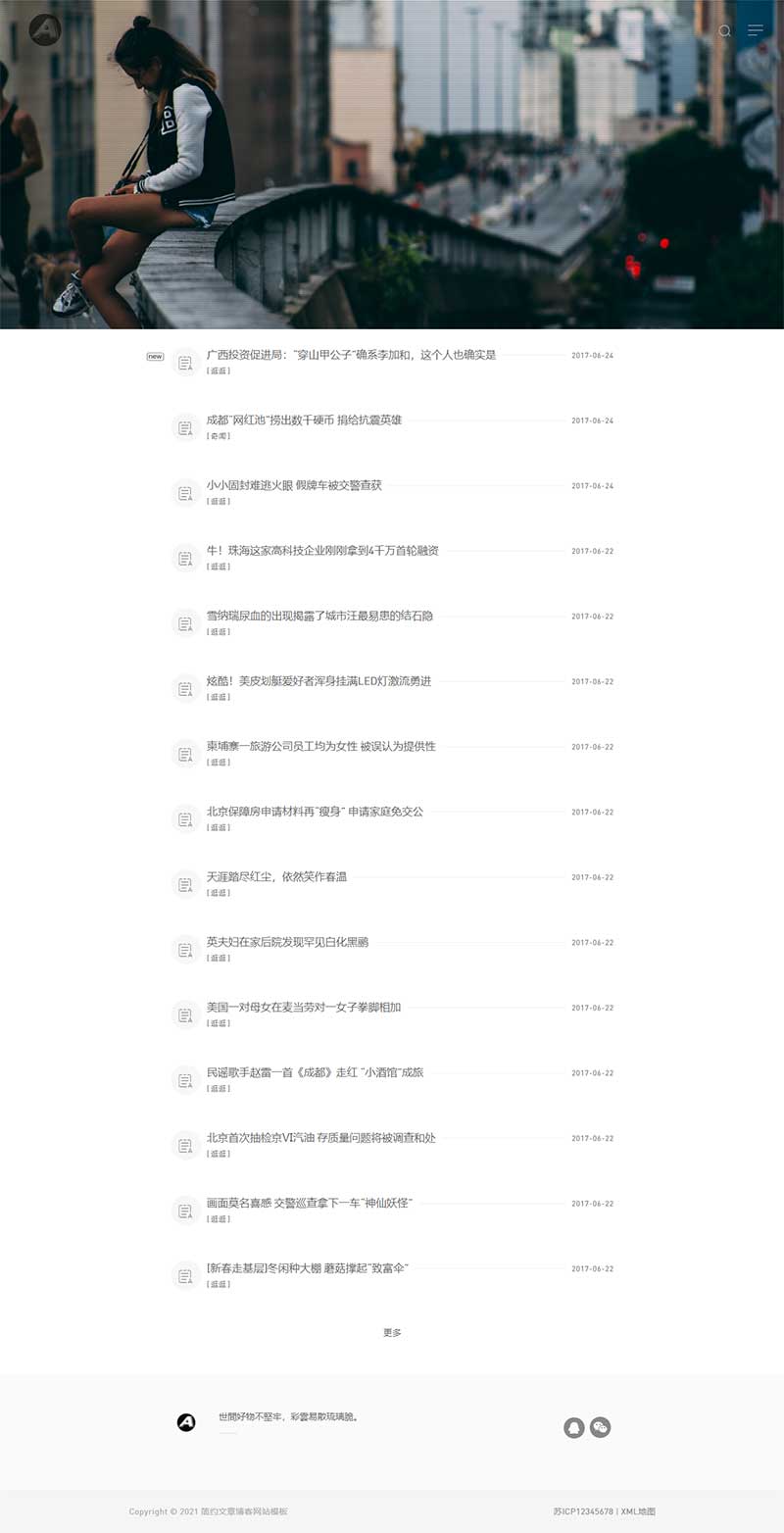The width and height of the screenshot is (784, 1533).
Task: Open the XML地图 link
Action: [x=638, y=1511]
